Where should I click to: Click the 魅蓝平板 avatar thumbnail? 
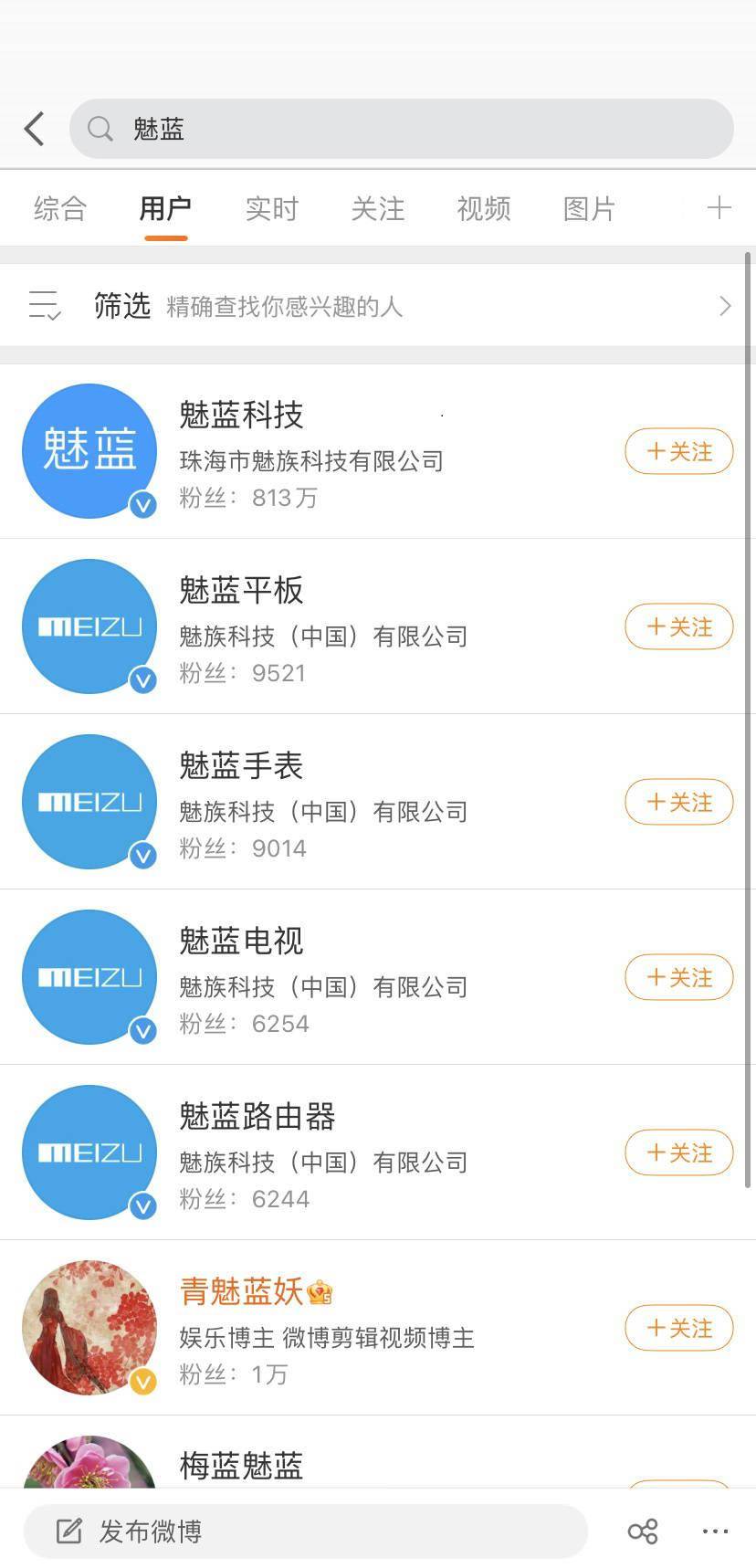click(x=89, y=626)
